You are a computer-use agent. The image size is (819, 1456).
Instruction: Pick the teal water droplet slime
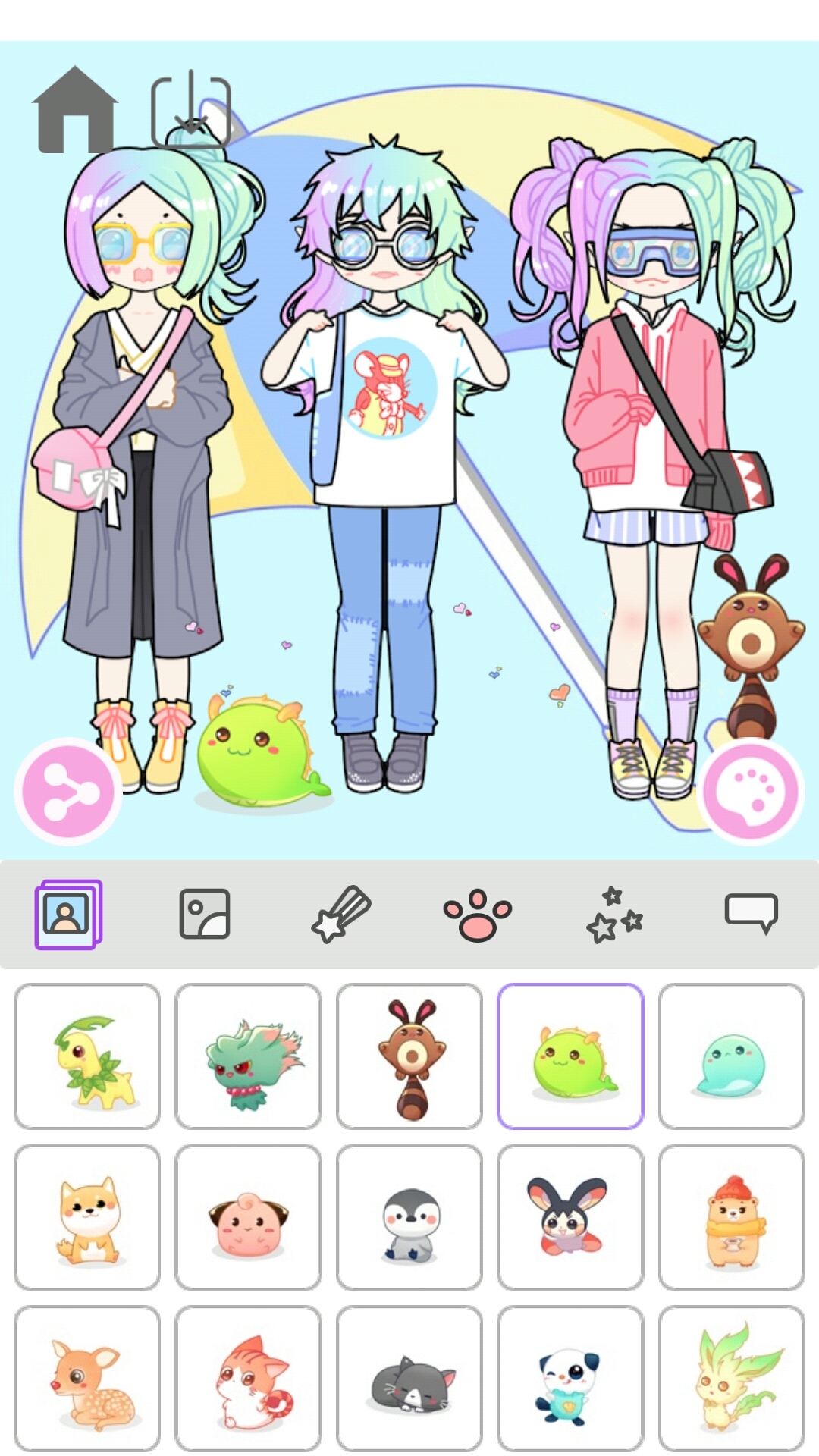point(732,1056)
